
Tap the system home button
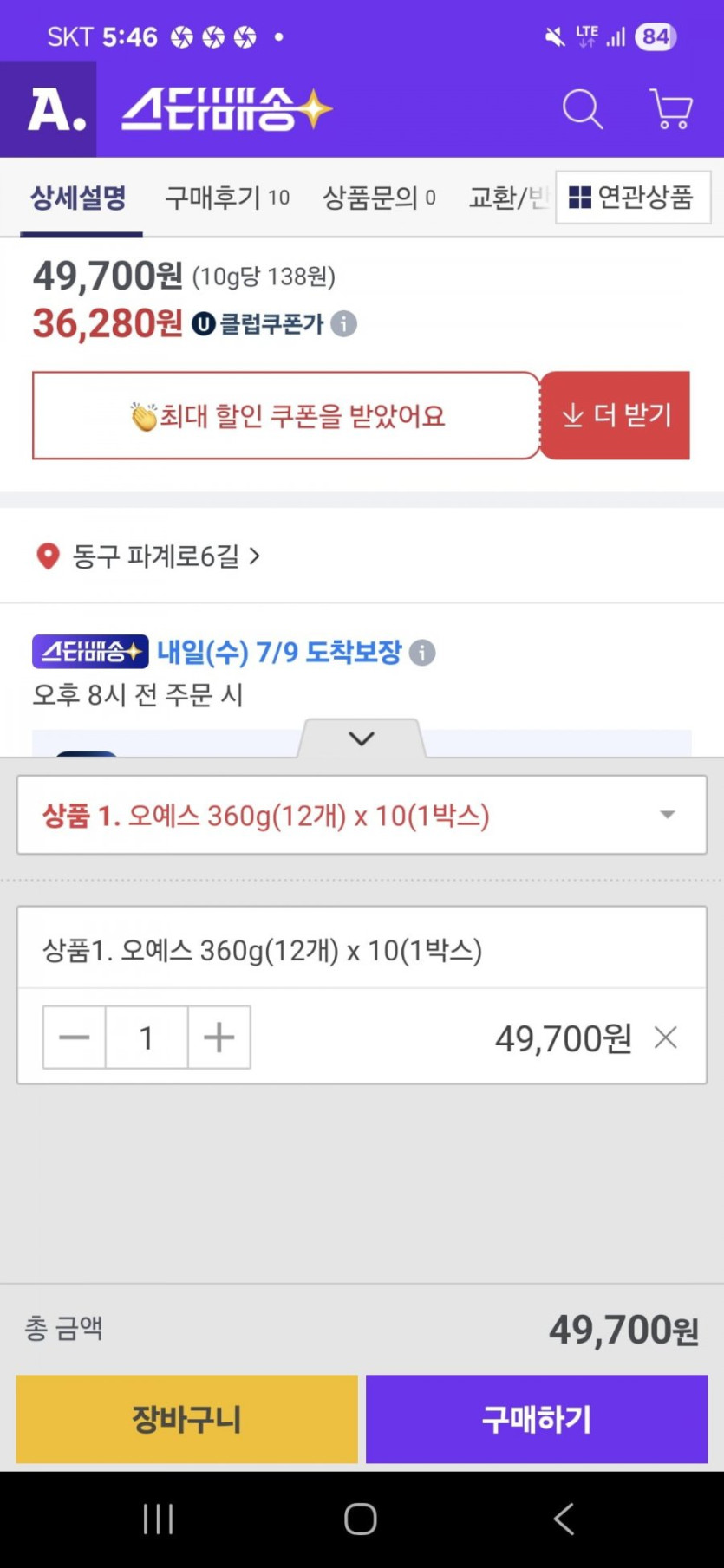pyautogui.click(x=361, y=1519)
